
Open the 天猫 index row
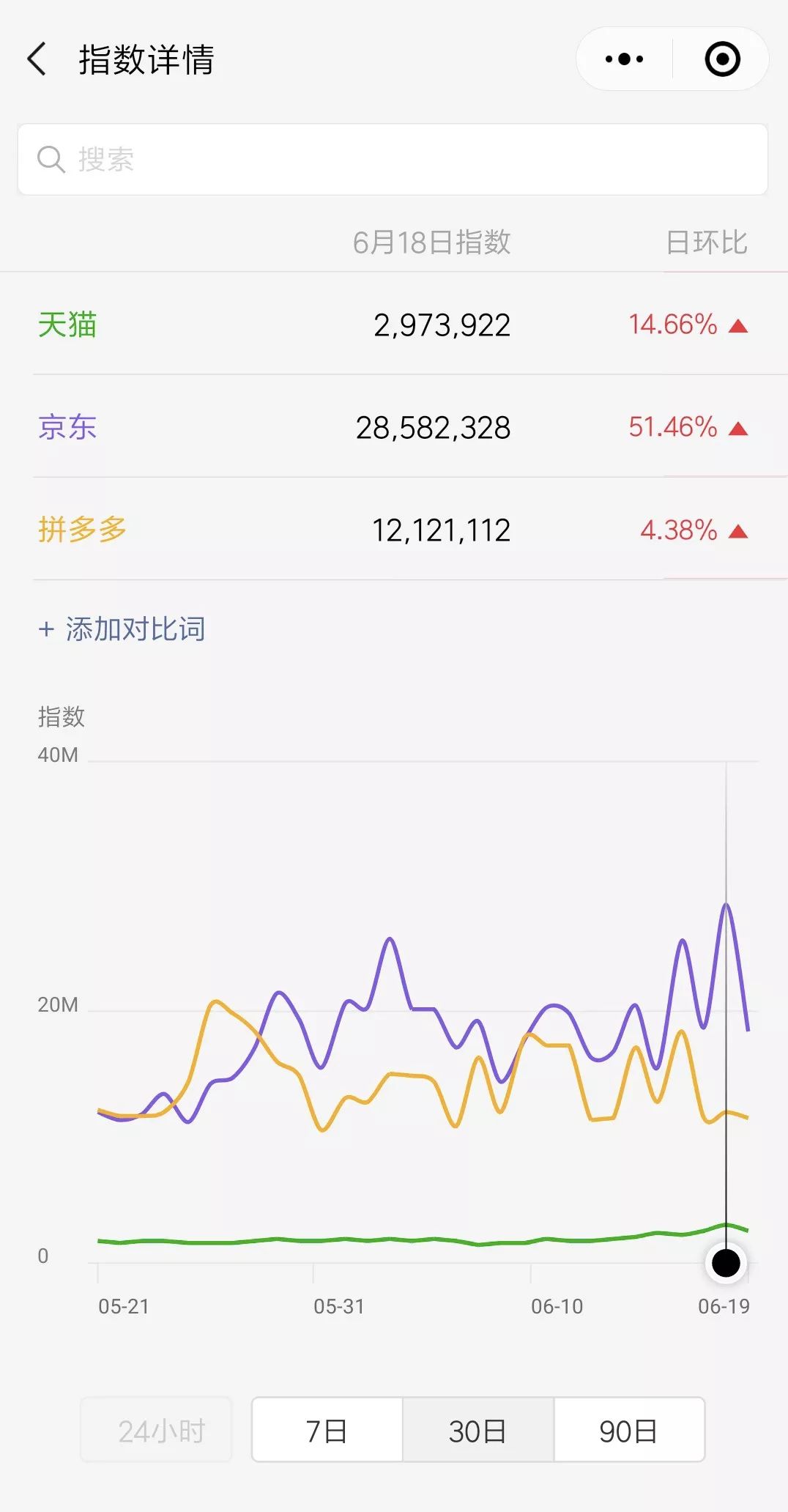coord(394,324)
